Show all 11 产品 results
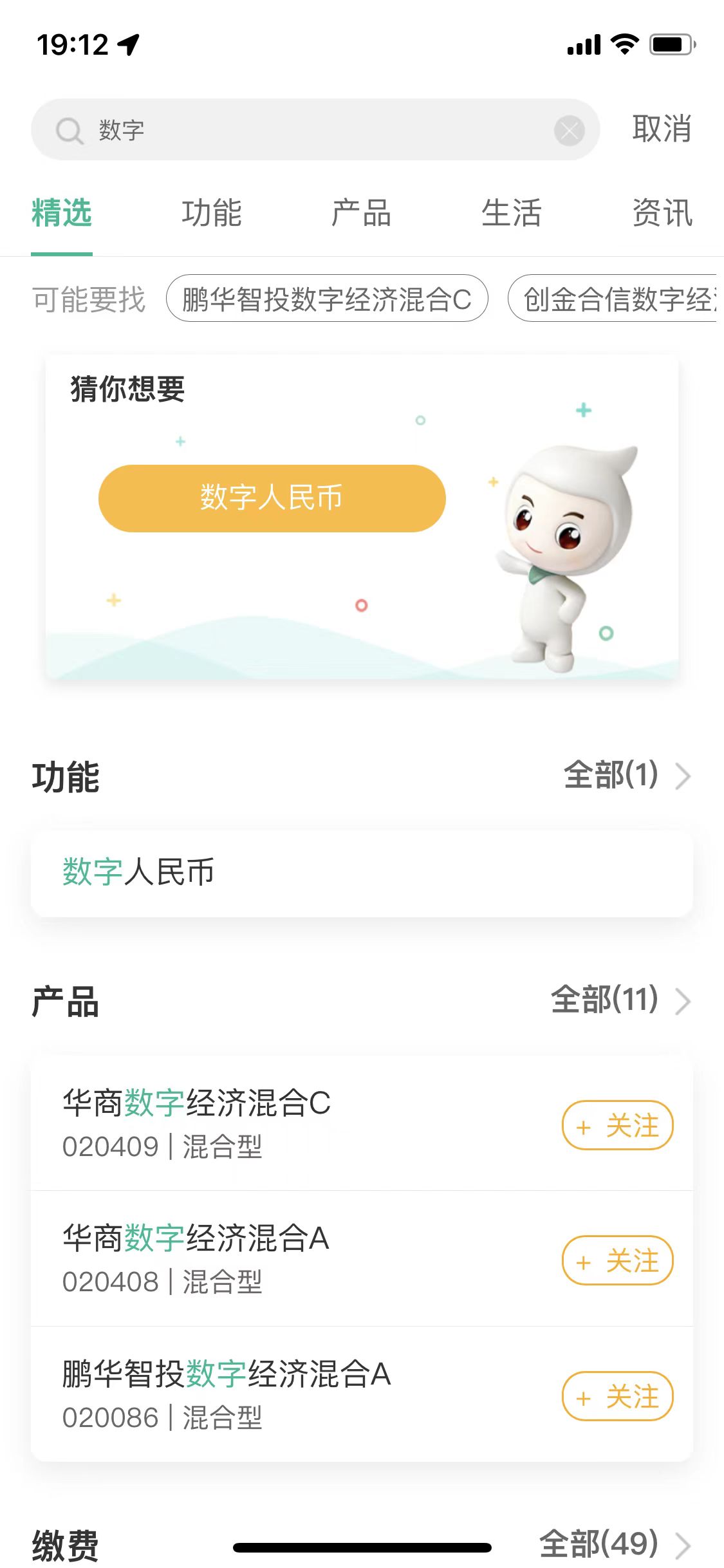724x1568 pixels. 619,1000
